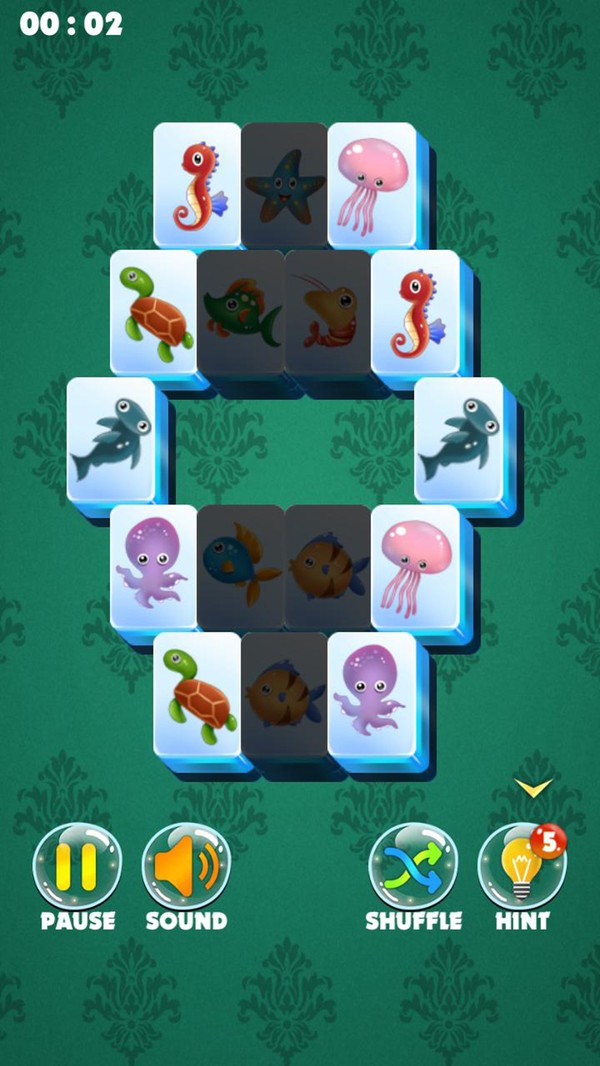
Task: Select the jellyfish tile beside the starfish
Action: coord(371,185)
